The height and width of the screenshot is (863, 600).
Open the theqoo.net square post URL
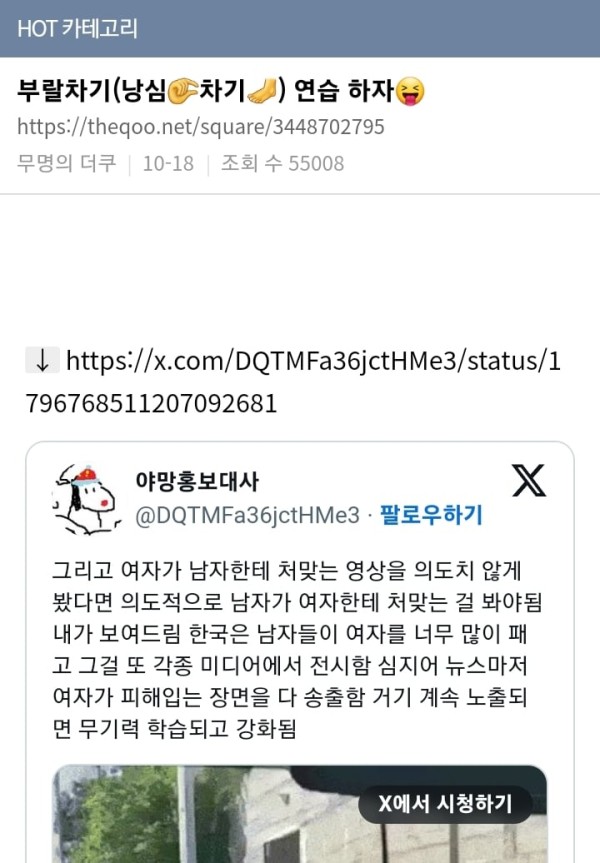[200, 127]
